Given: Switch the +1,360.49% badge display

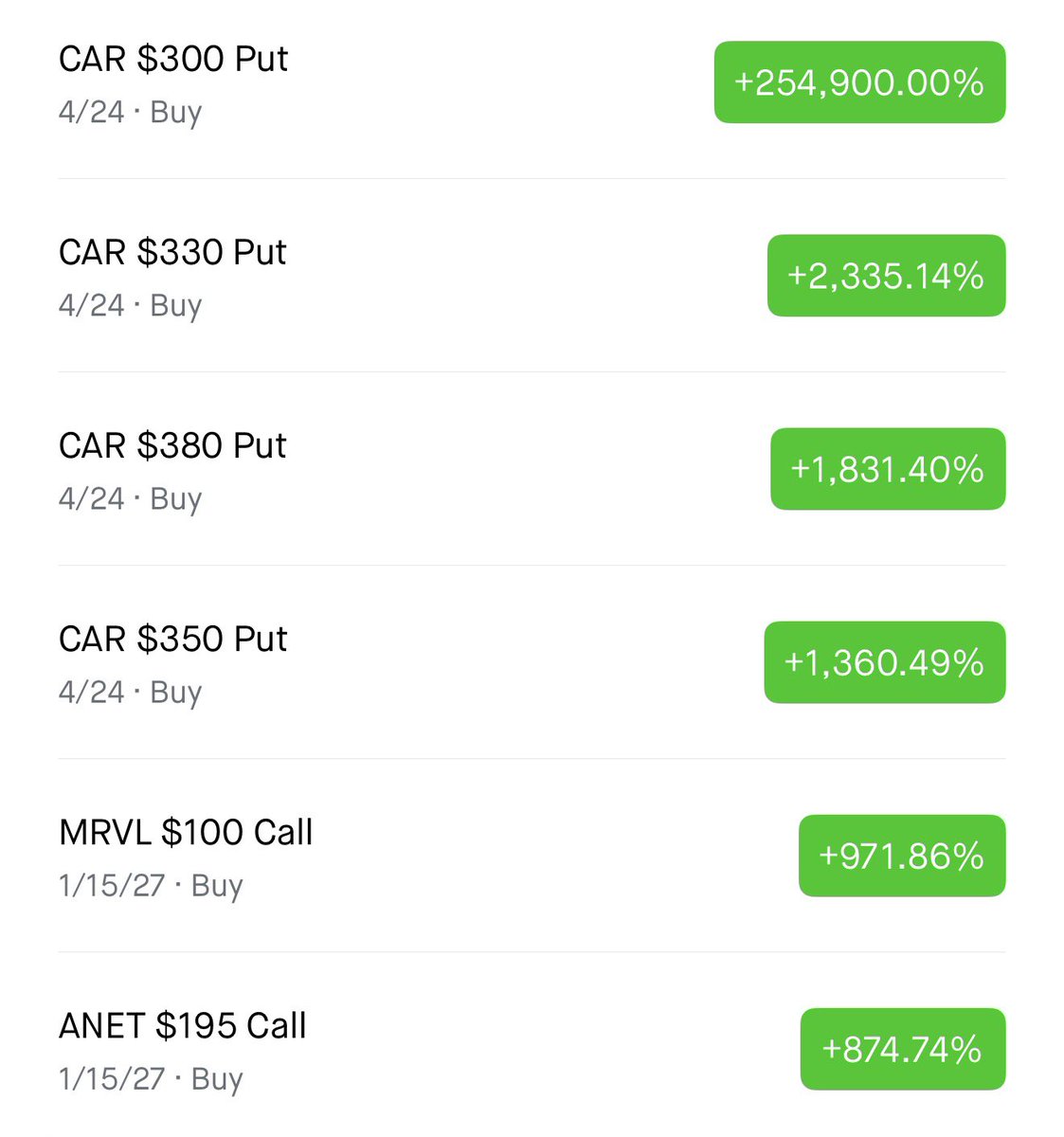Looking at the screenshot, I should point(884,662).
